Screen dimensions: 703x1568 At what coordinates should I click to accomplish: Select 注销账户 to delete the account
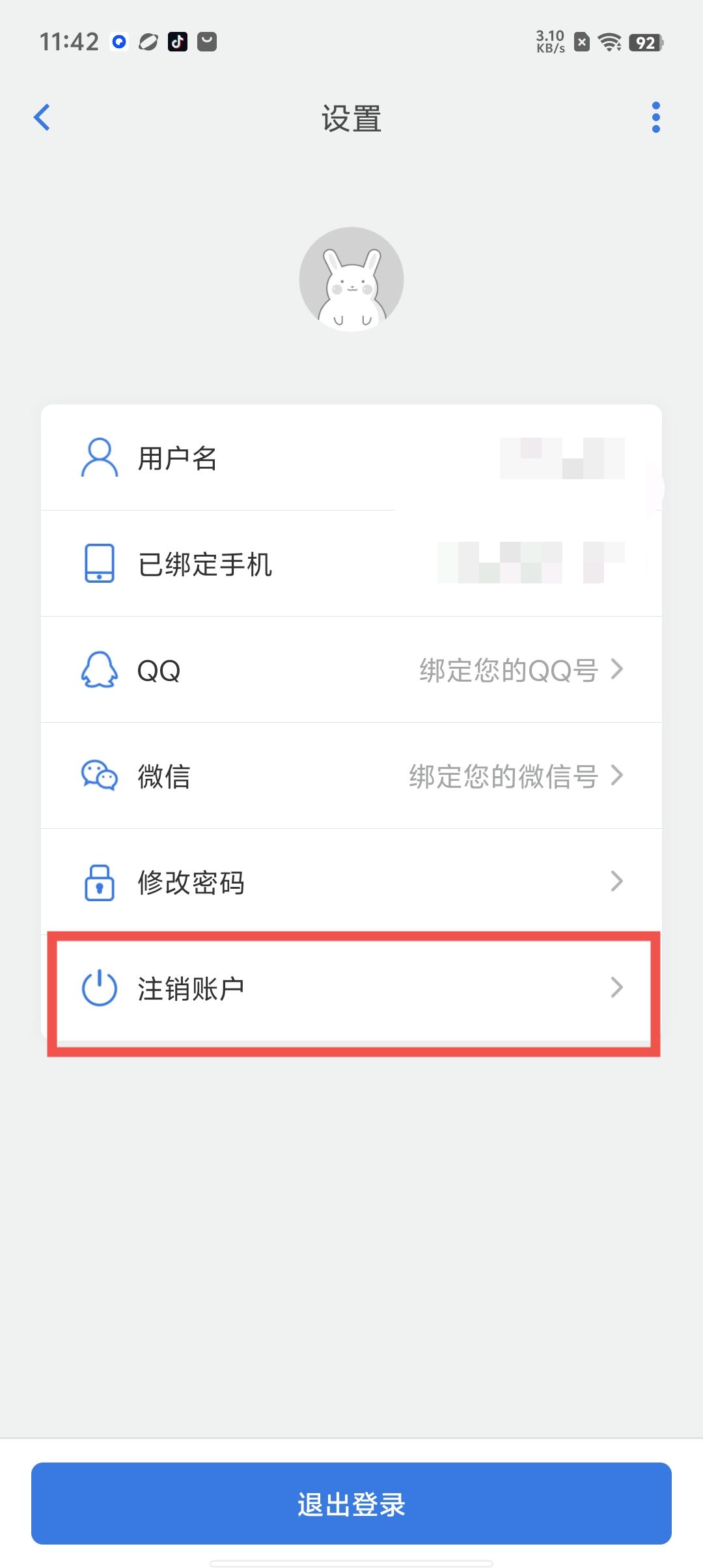point(351,988)
